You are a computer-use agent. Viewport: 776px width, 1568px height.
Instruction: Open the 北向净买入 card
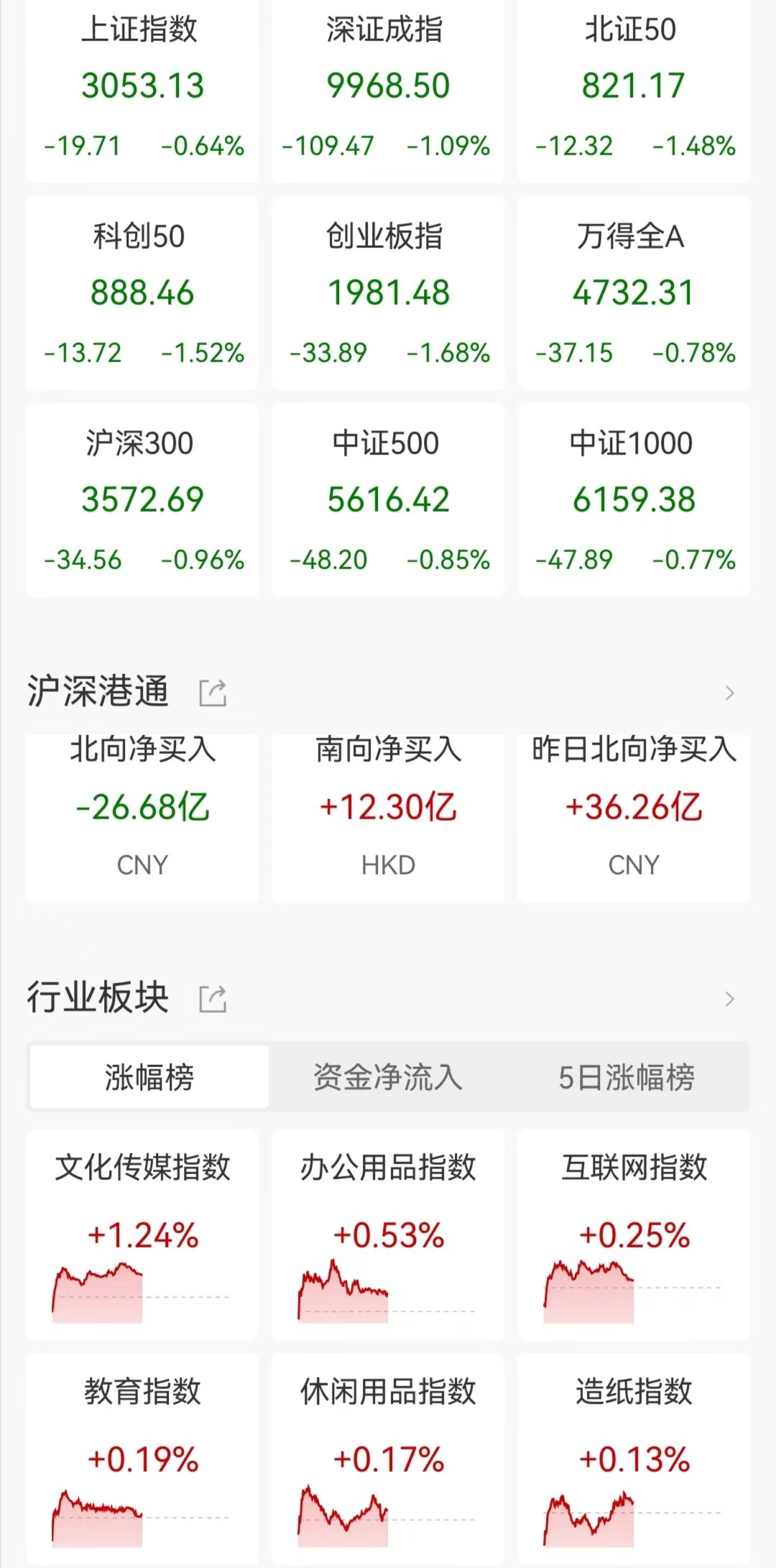[142, 818]
